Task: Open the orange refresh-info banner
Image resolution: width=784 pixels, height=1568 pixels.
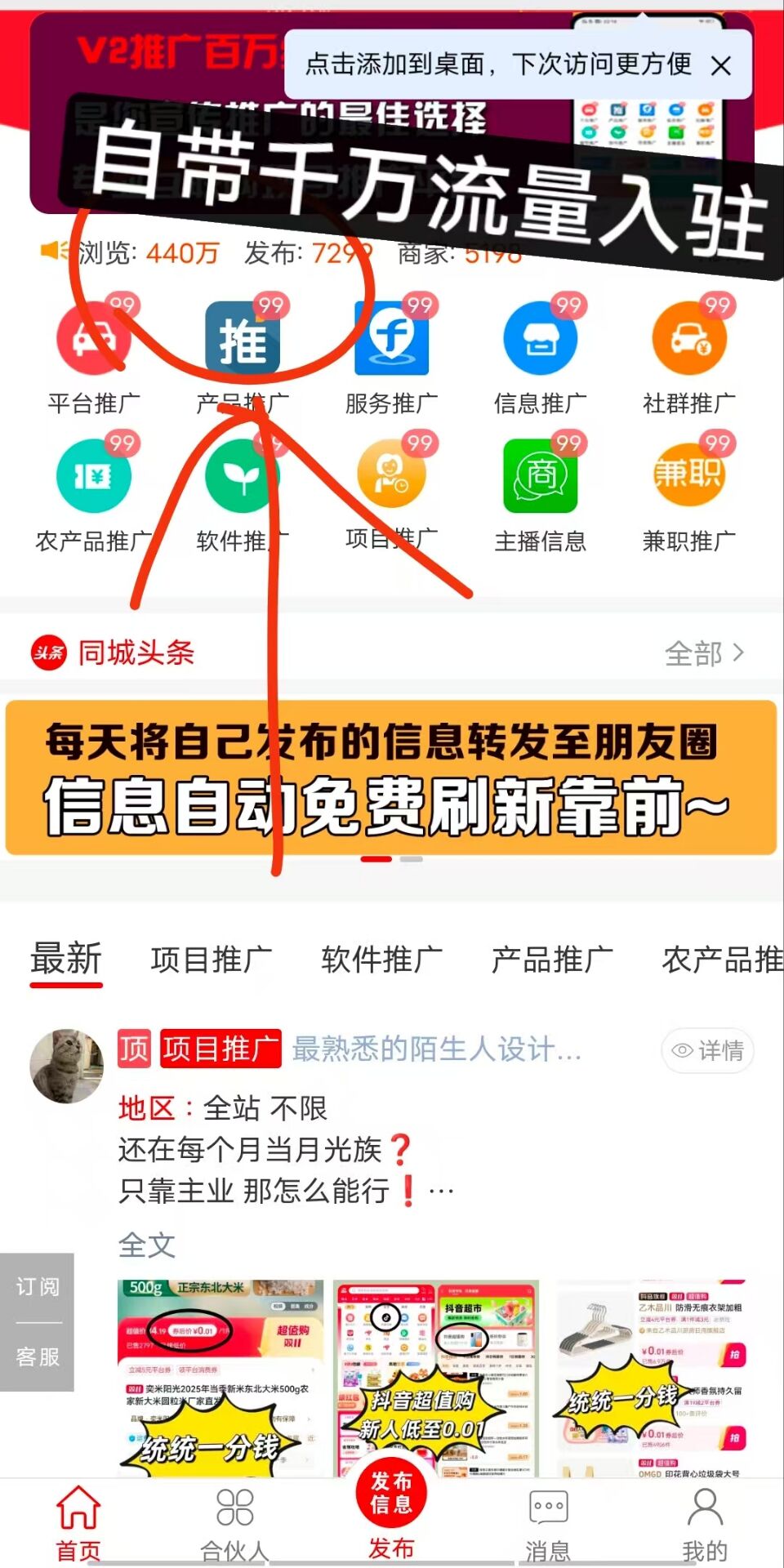Action: click(391, 777)
